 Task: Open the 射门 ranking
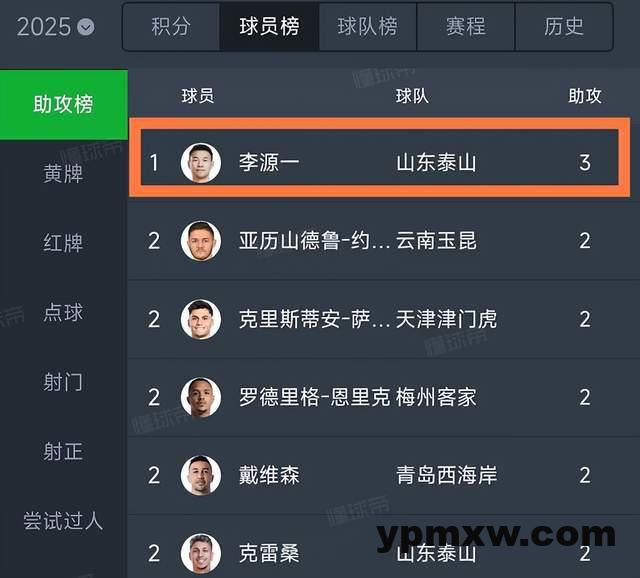point(63,382)
